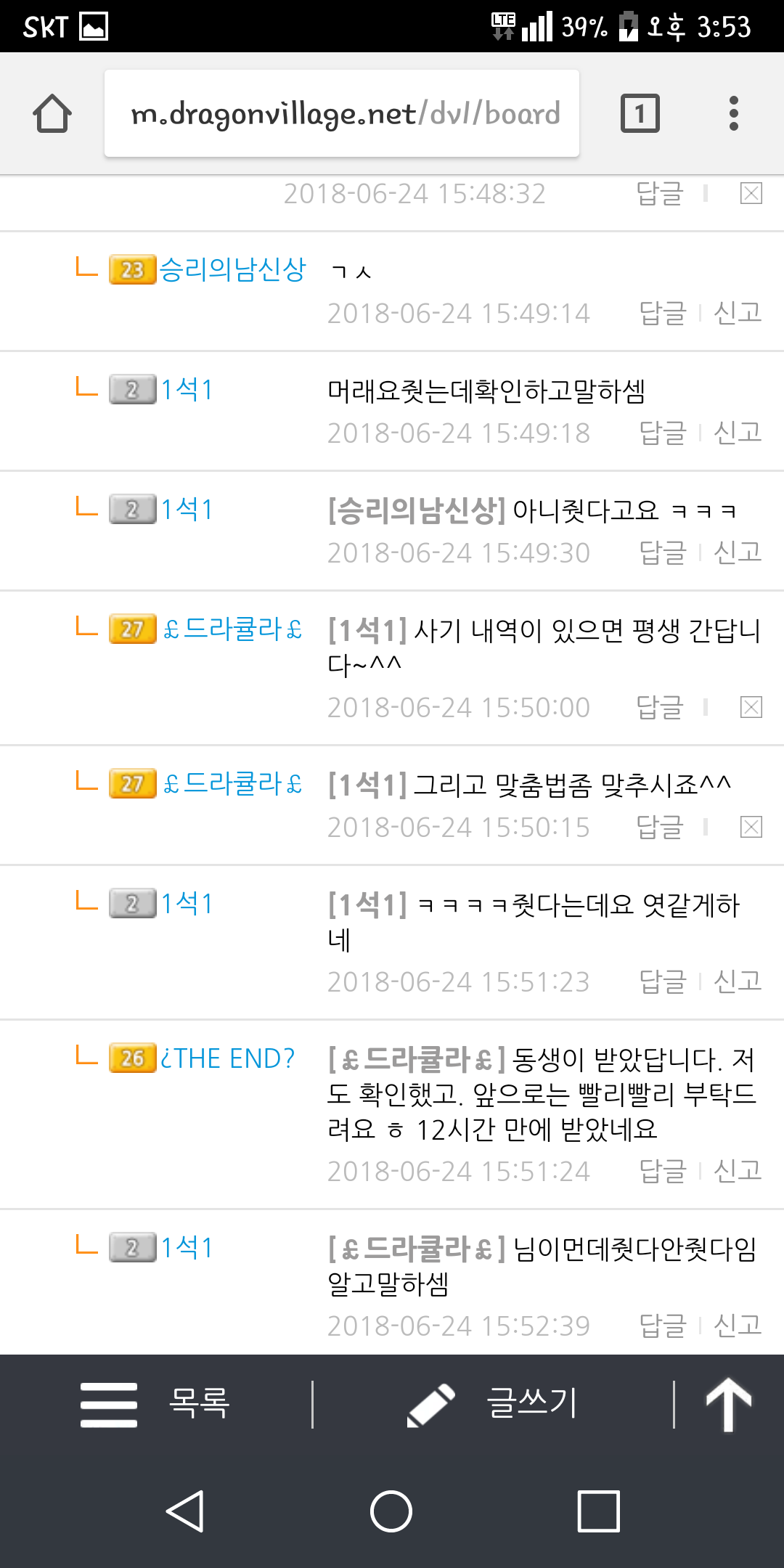Go back with the system back button

(185, 1511)
